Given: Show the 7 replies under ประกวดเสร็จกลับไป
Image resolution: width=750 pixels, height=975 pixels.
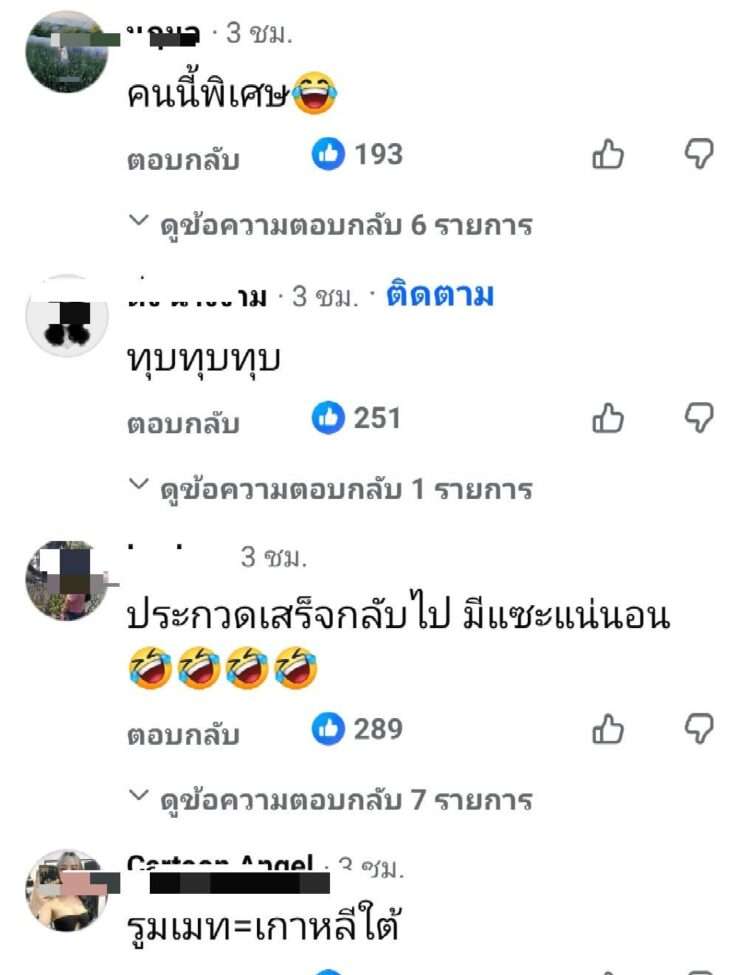Looking at the screenshot, I should 332,800.
